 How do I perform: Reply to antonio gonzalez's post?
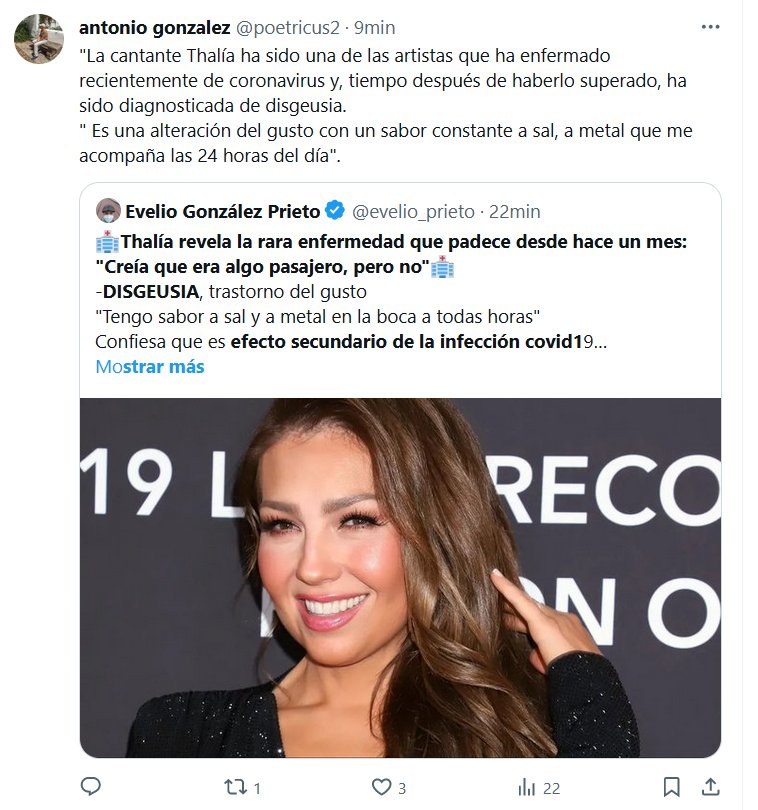click(91, 787)
